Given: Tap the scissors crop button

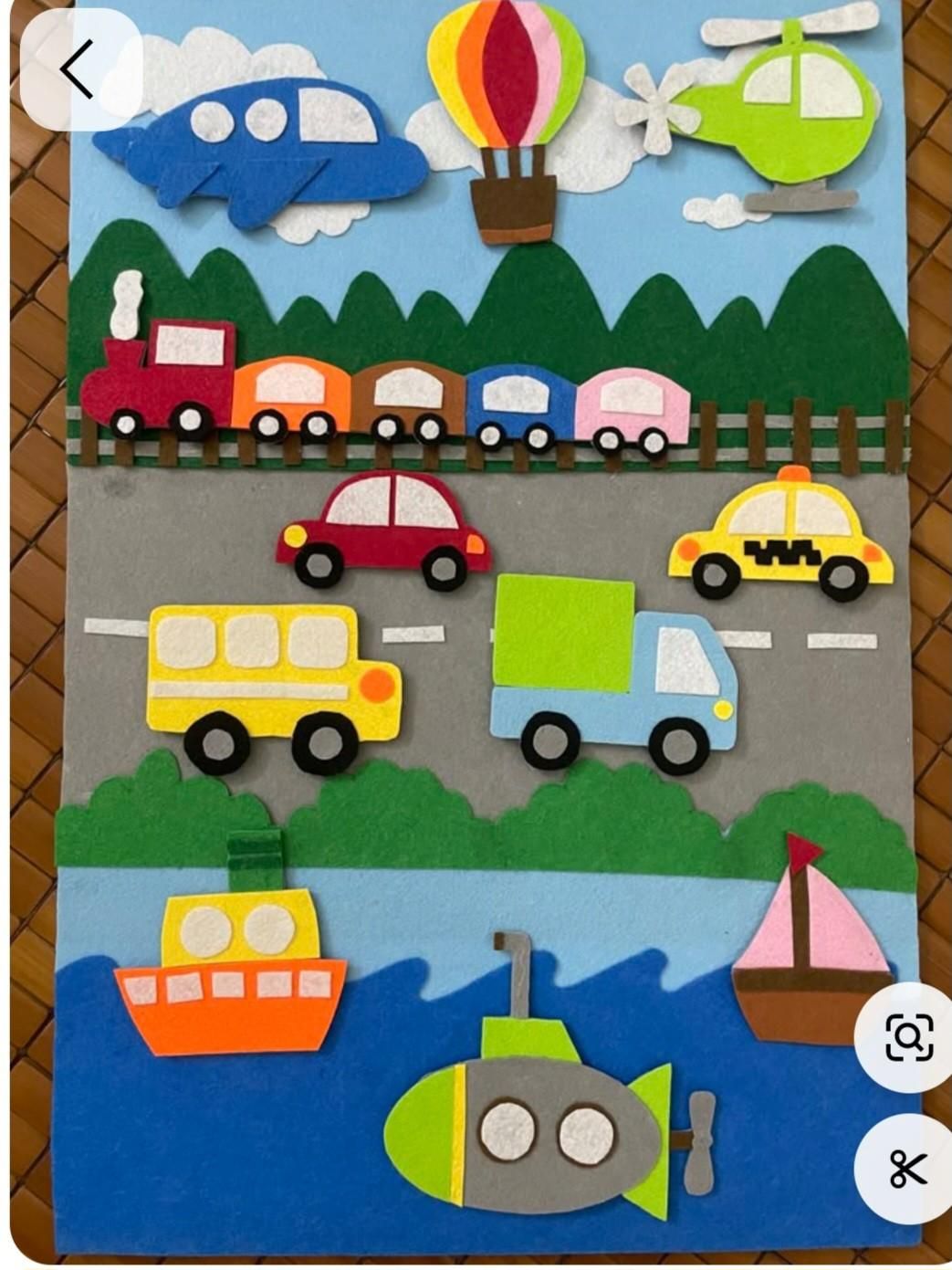Looking at the screenshot, I should tap(908, 1169).
